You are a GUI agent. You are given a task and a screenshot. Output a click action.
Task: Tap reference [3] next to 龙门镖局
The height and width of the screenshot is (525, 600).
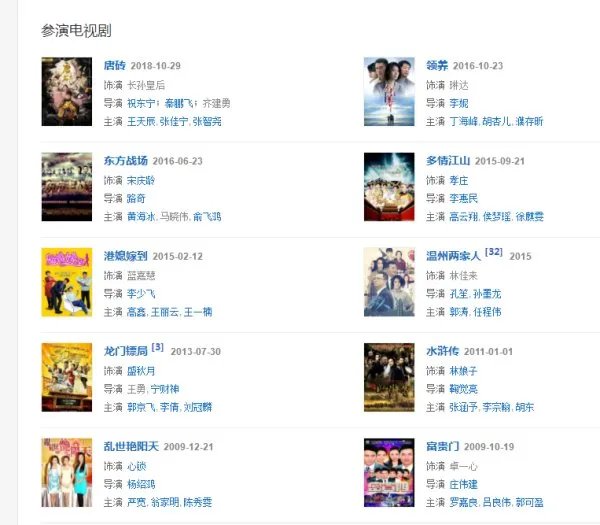tap(158, 347)
